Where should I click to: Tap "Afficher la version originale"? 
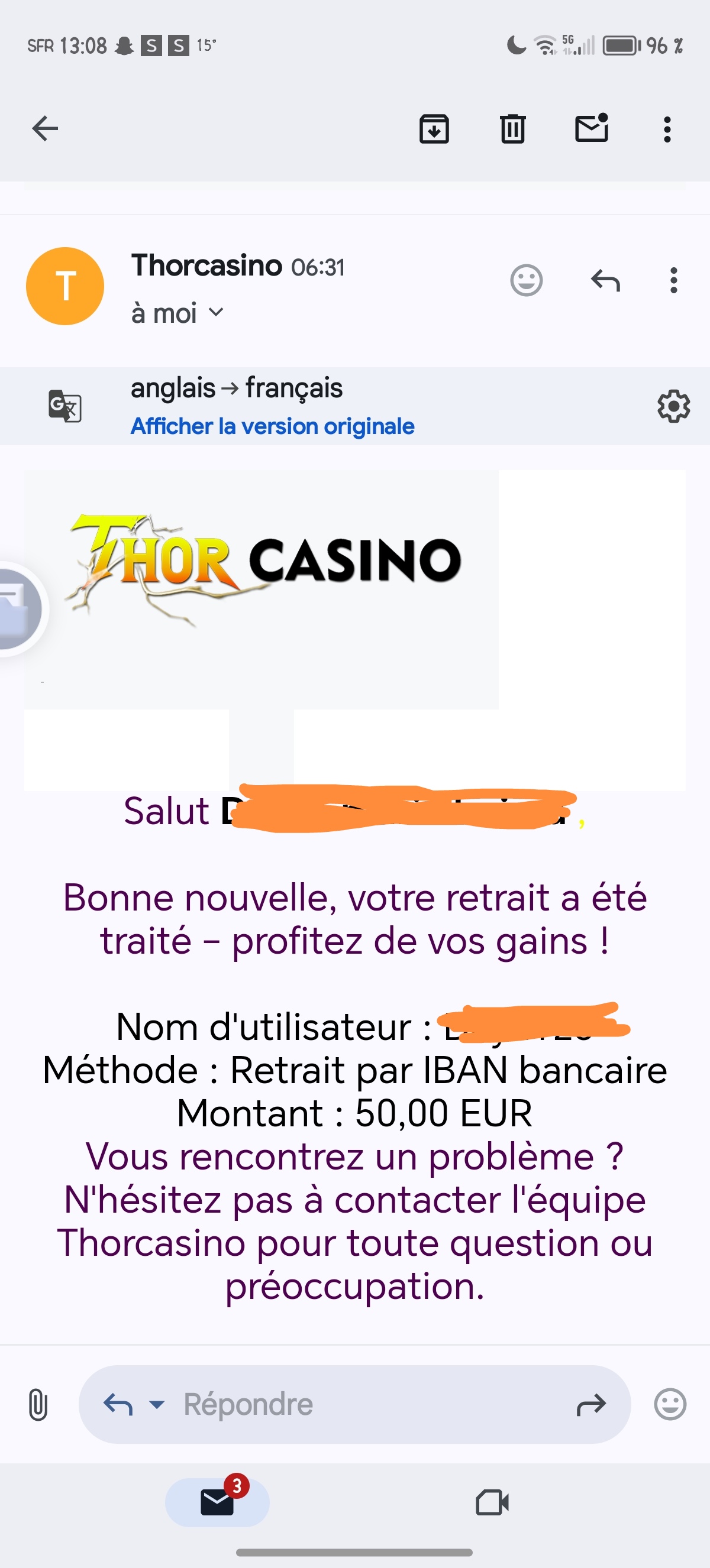coord(272,426)
